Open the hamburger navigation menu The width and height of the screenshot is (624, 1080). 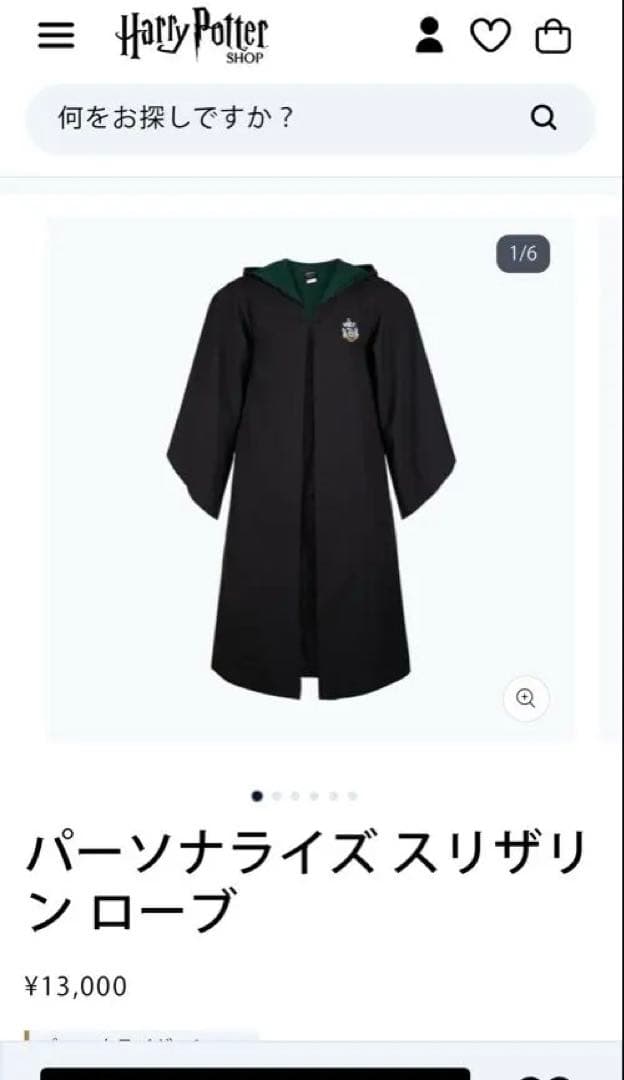[x=56, y=36]
